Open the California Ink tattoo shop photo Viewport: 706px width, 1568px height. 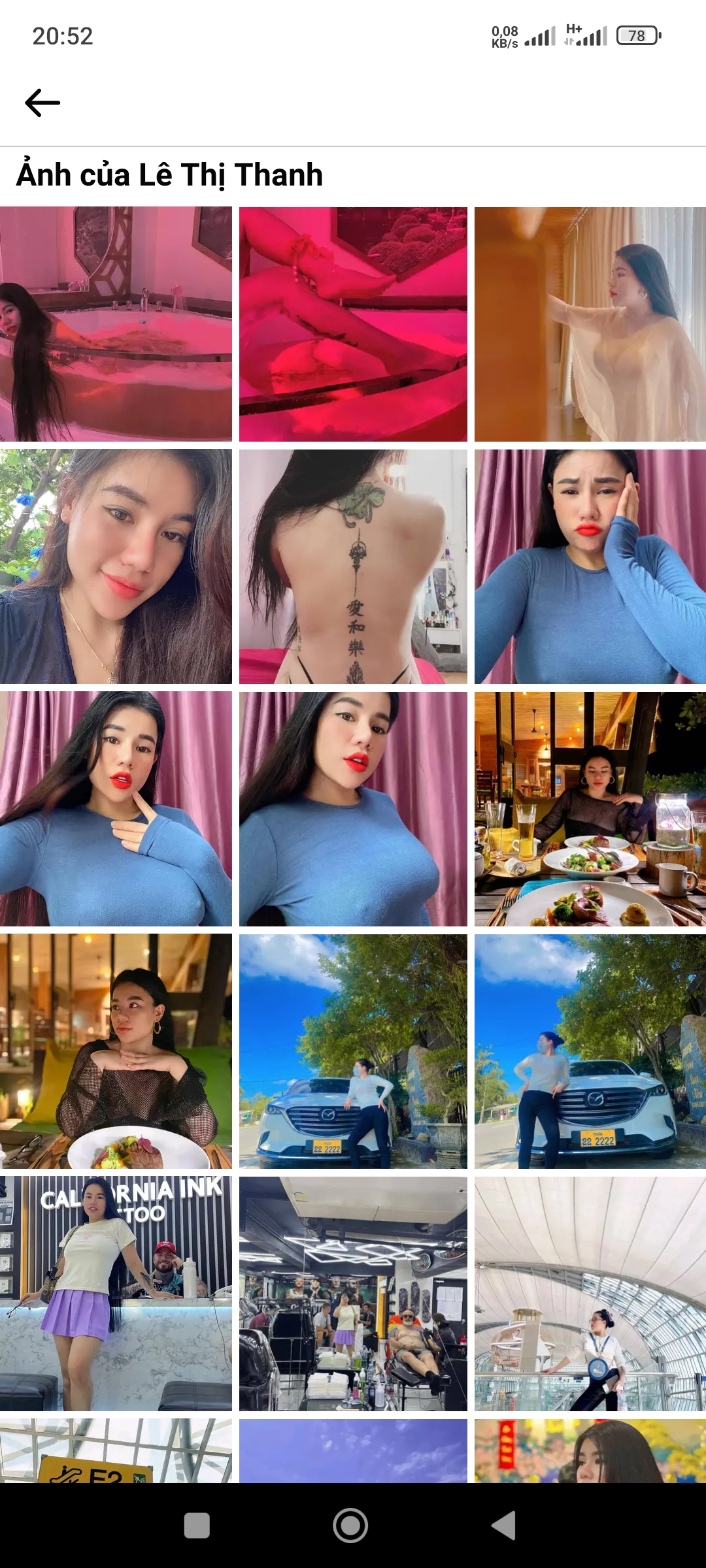click(x=116, y=1294)
